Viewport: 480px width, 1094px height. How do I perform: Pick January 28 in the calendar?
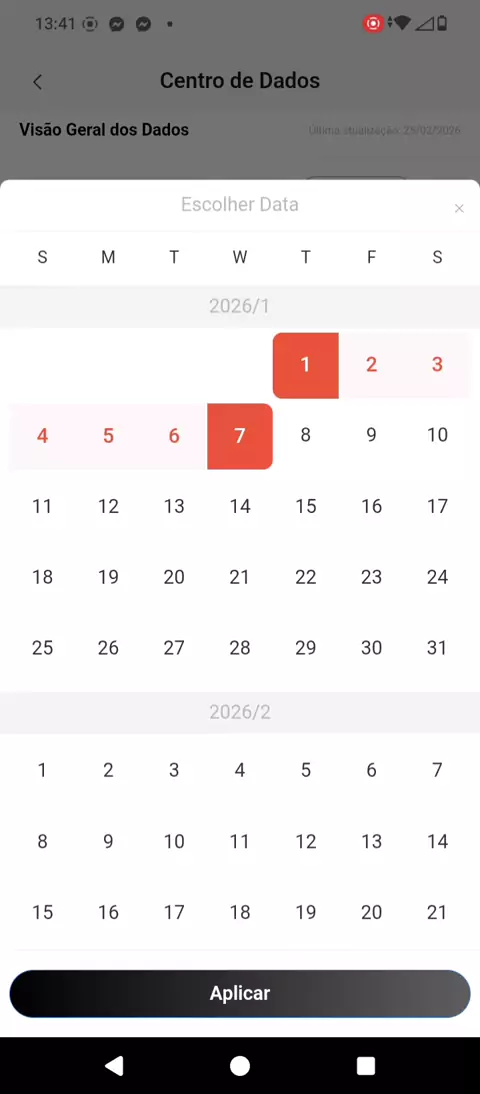[240, 648]
